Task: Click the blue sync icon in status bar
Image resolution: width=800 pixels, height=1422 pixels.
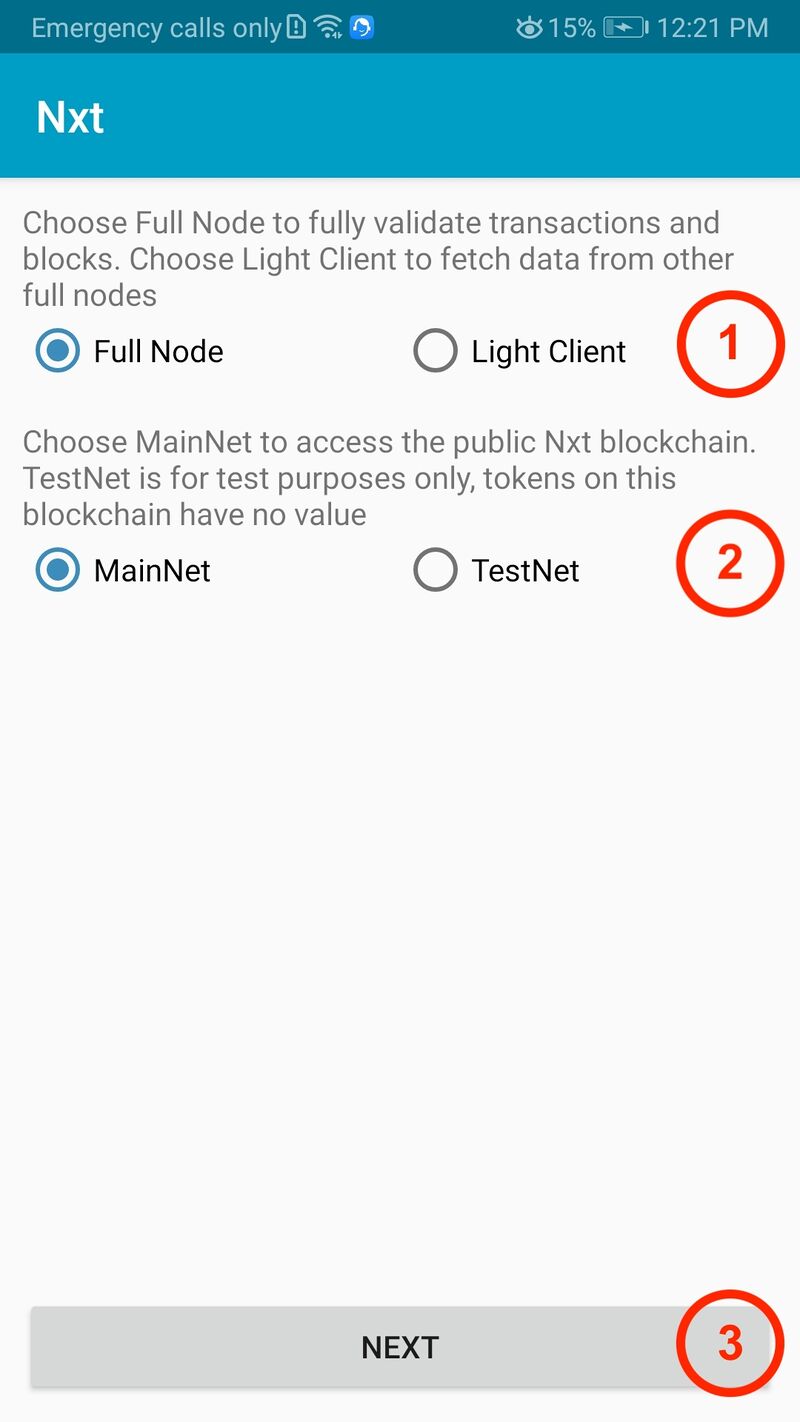Action: point(363,27)
